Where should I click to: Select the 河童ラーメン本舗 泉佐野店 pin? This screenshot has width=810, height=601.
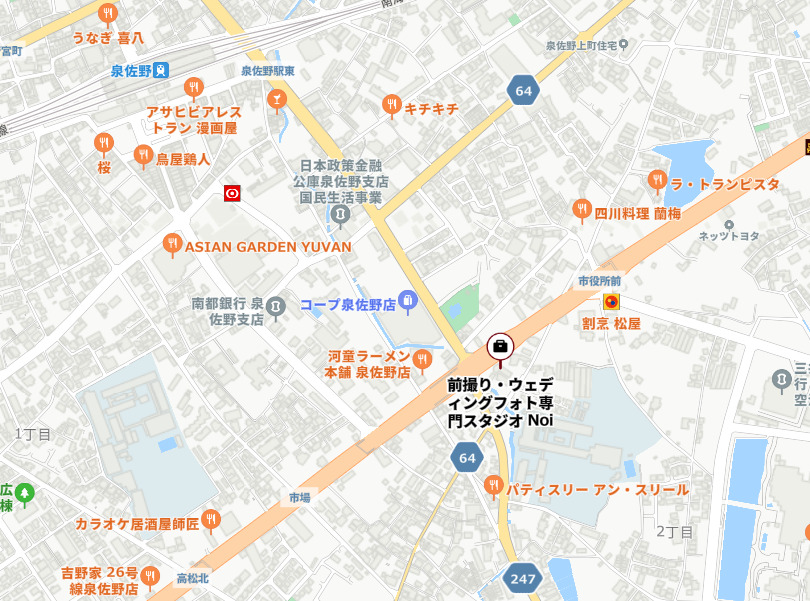421,360
